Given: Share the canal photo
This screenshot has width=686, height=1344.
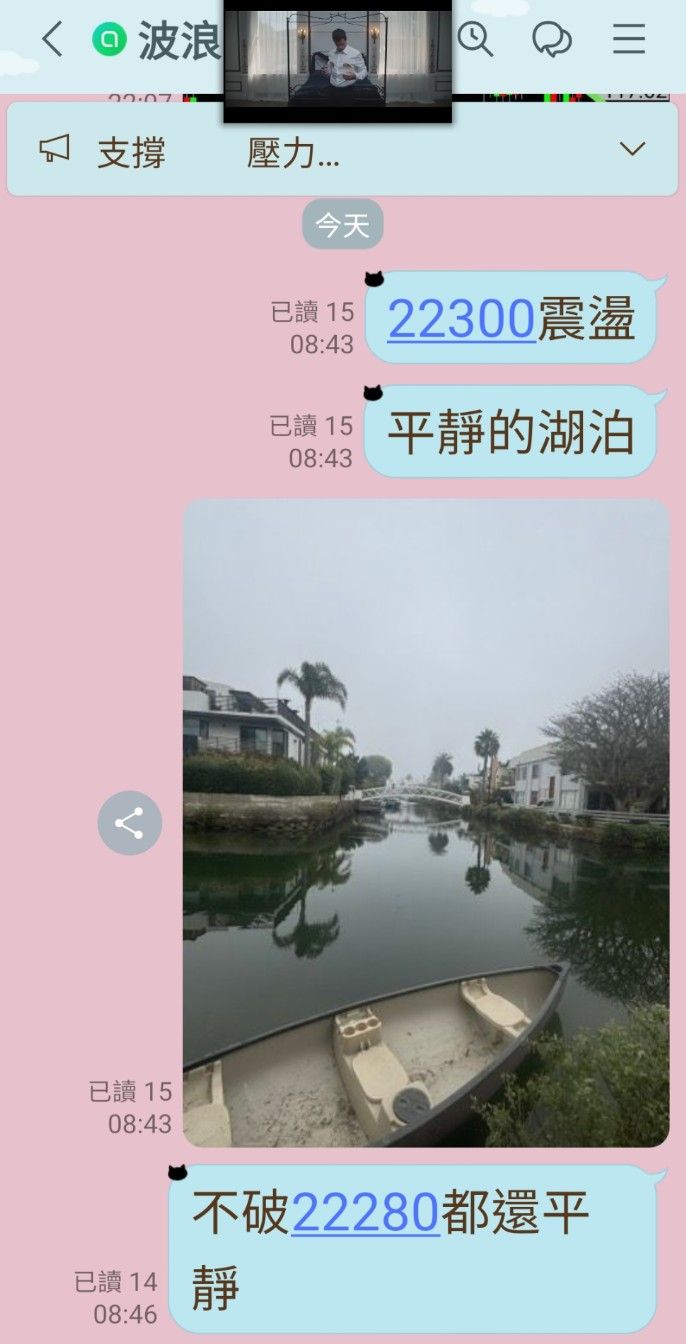Looking at the screenshot, I should (x=130, y=823).
